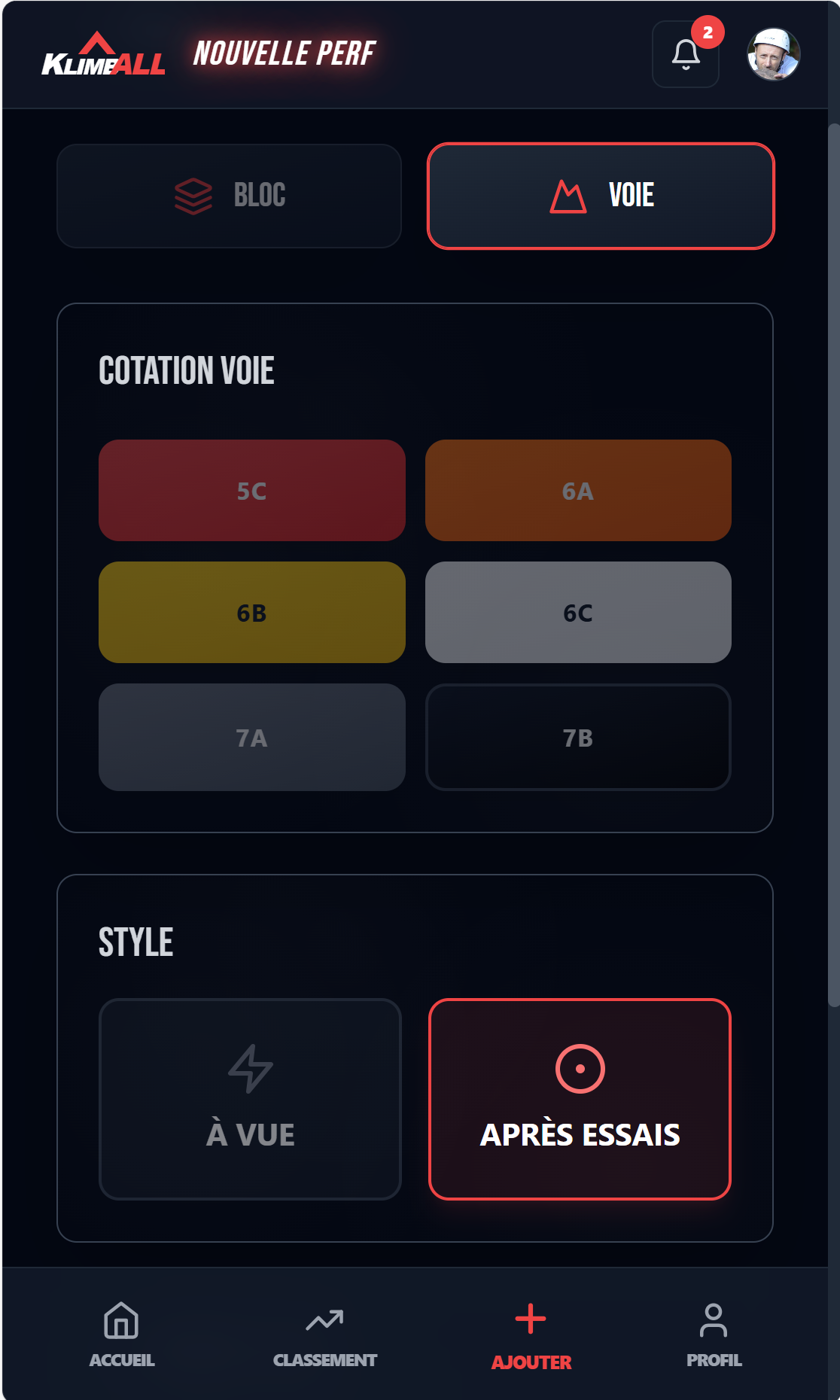Image resolution: width=840 pixels, height=1400 pixels.
Task: Select the Voie type
Action: 600,196
